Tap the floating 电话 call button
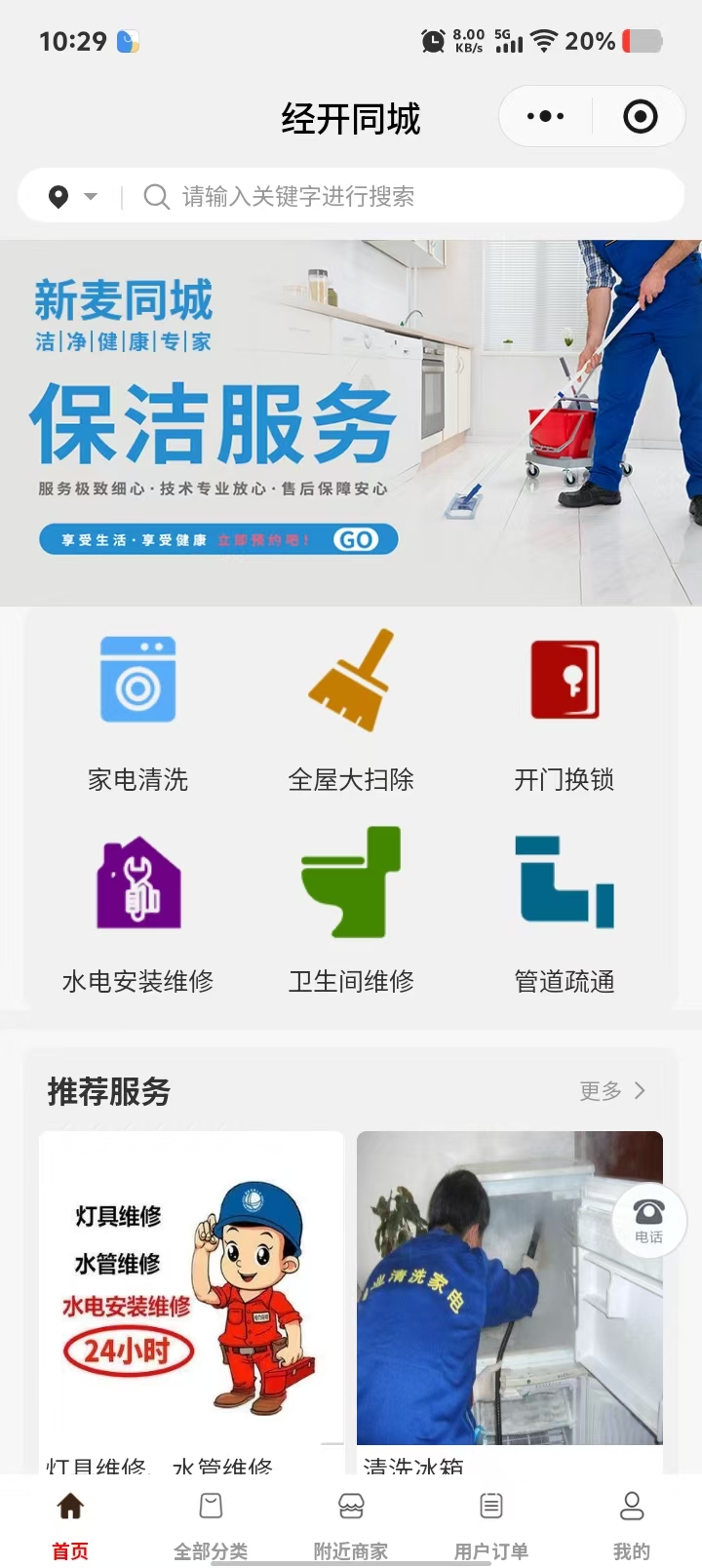The image size is (702, 1568). point(648,1219)
